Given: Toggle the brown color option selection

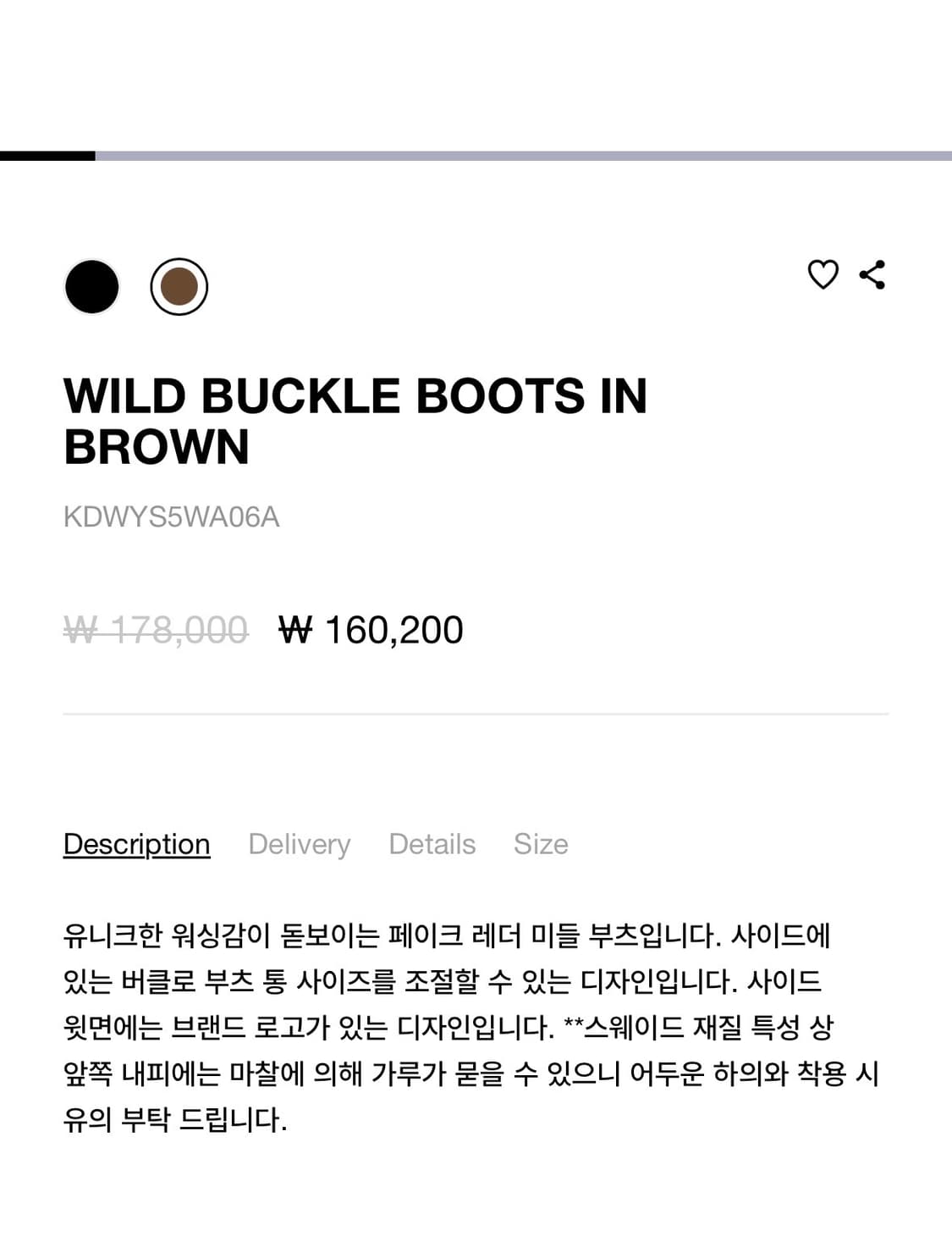Looking at the screenshot, I should [x=179, y=287].
